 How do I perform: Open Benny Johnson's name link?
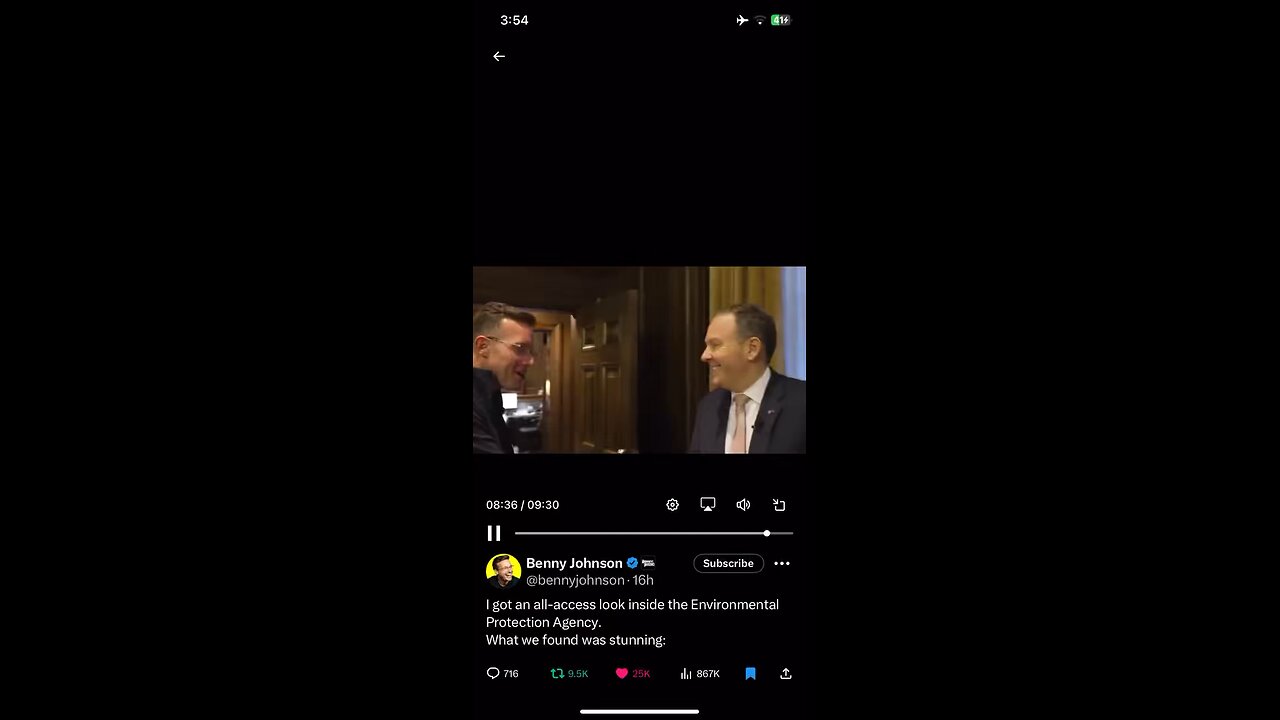coord(574,564)
